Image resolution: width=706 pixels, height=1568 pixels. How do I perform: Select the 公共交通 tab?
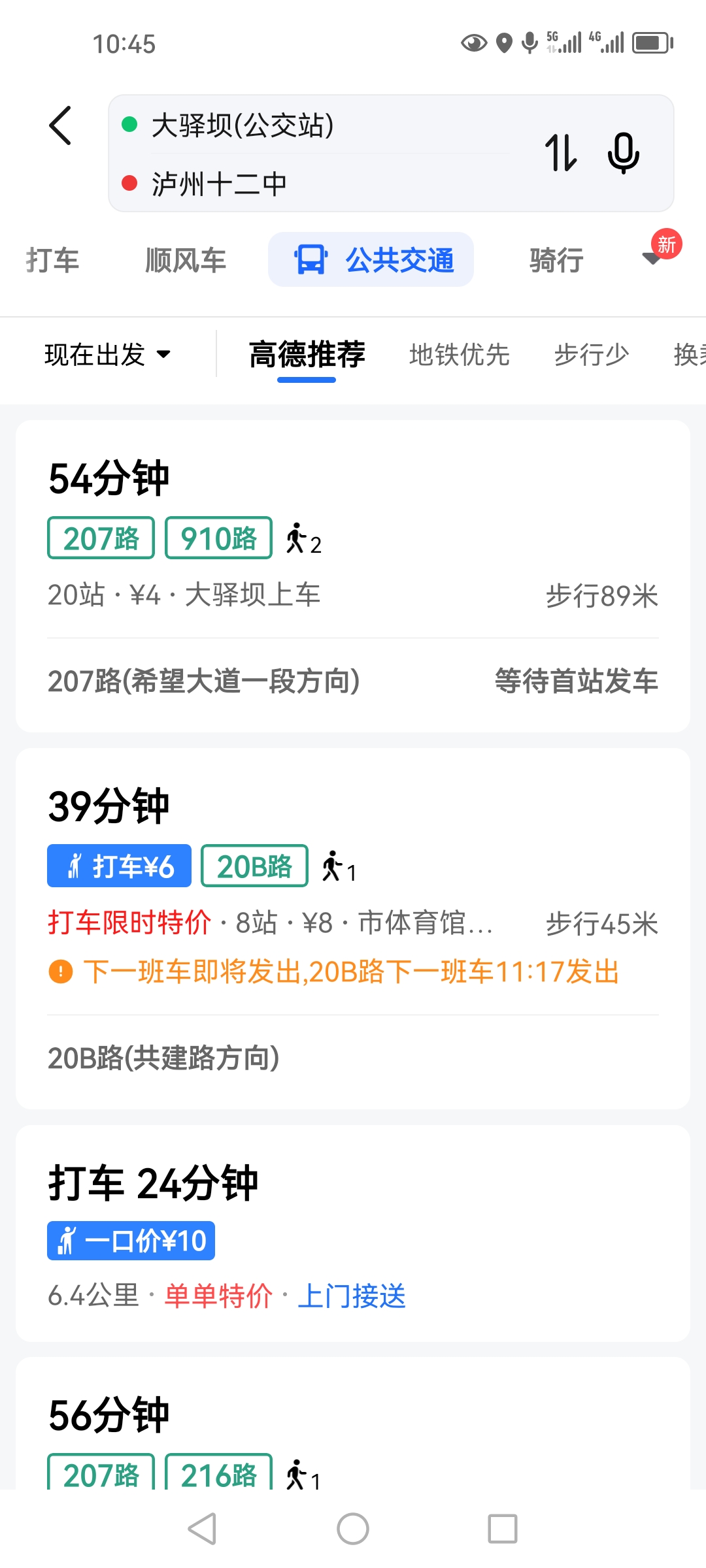point(371,260)
